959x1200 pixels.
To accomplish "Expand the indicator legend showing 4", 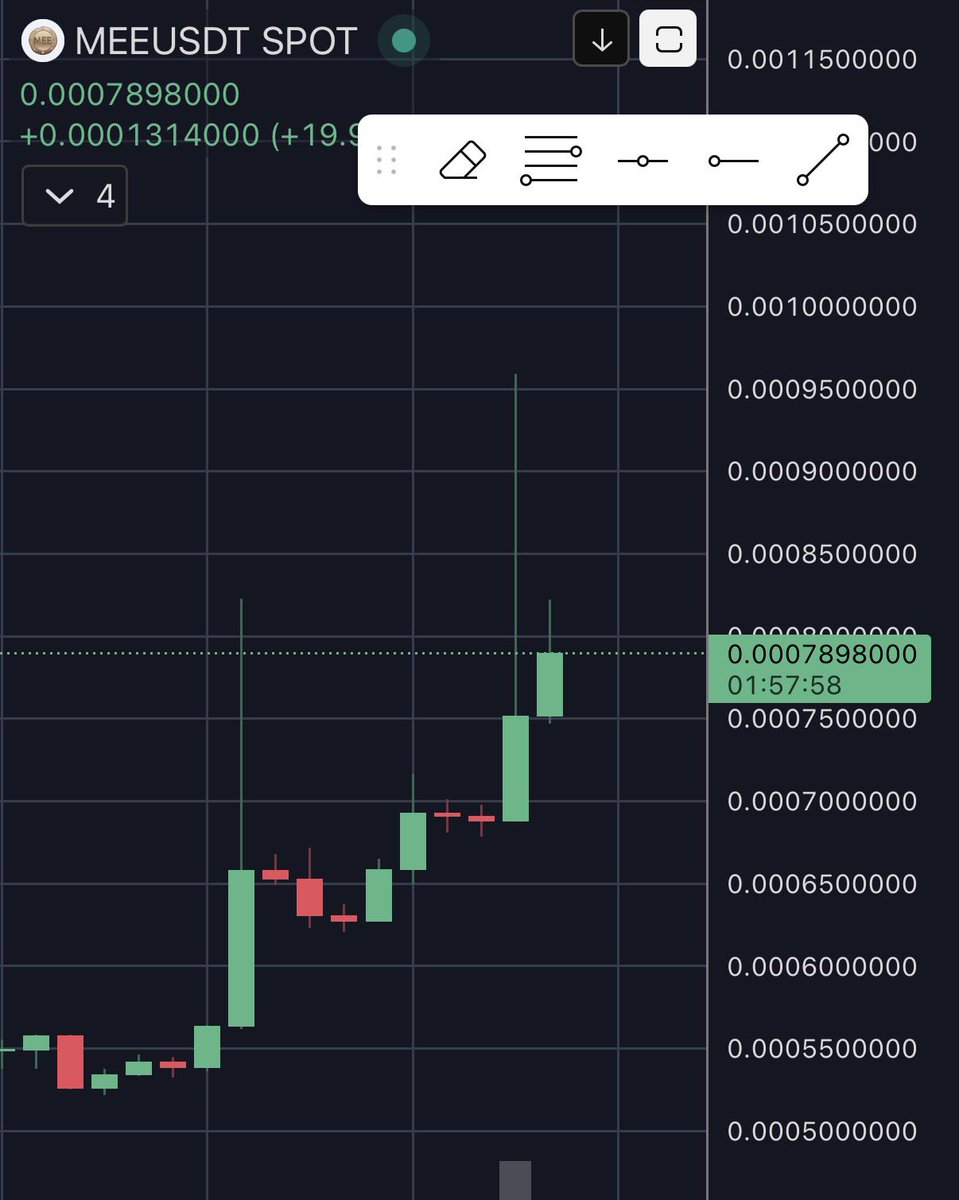I will (x=75, y=195).
